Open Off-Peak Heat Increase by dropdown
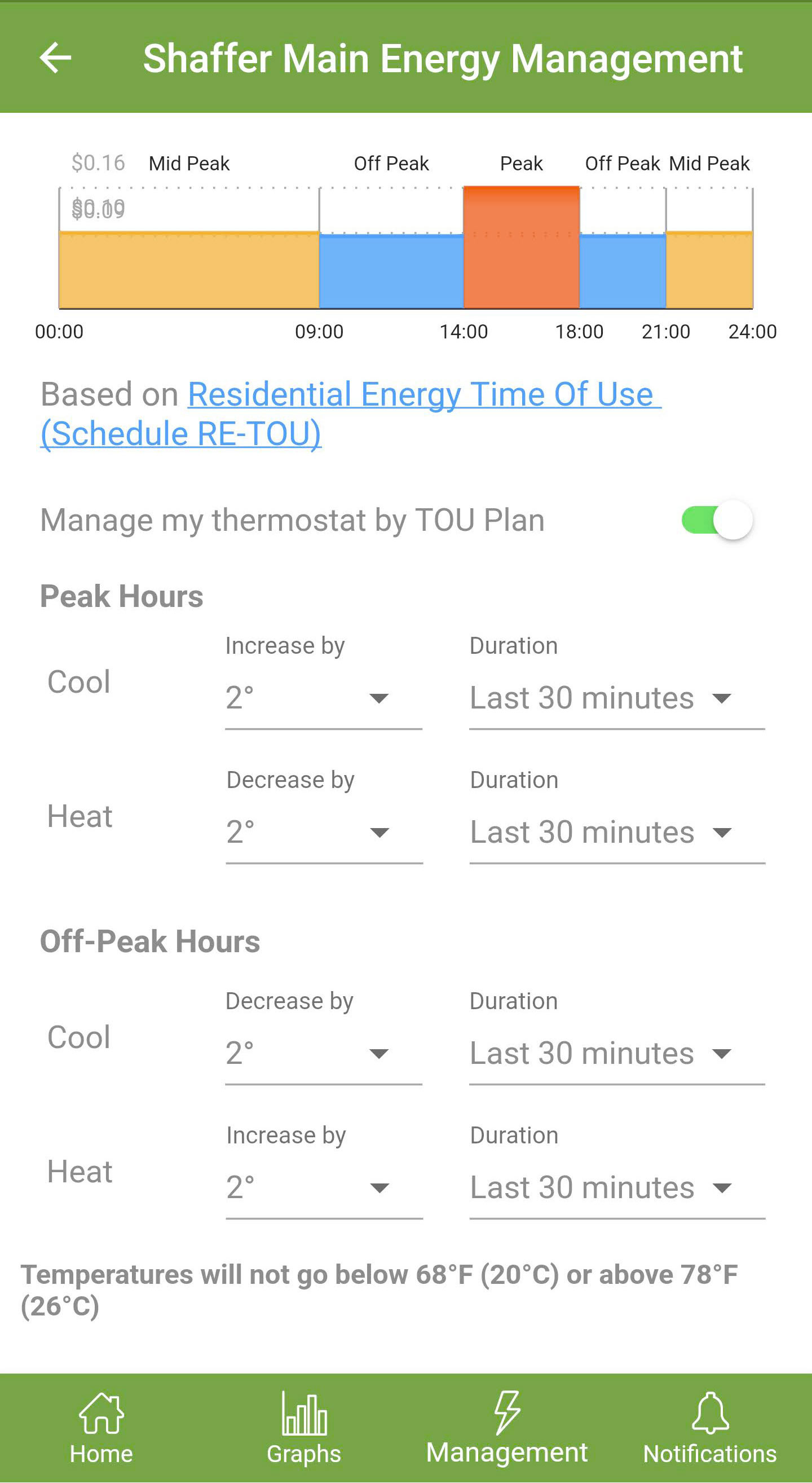Screen dimensions: 812x1483 coord(324,1187)
